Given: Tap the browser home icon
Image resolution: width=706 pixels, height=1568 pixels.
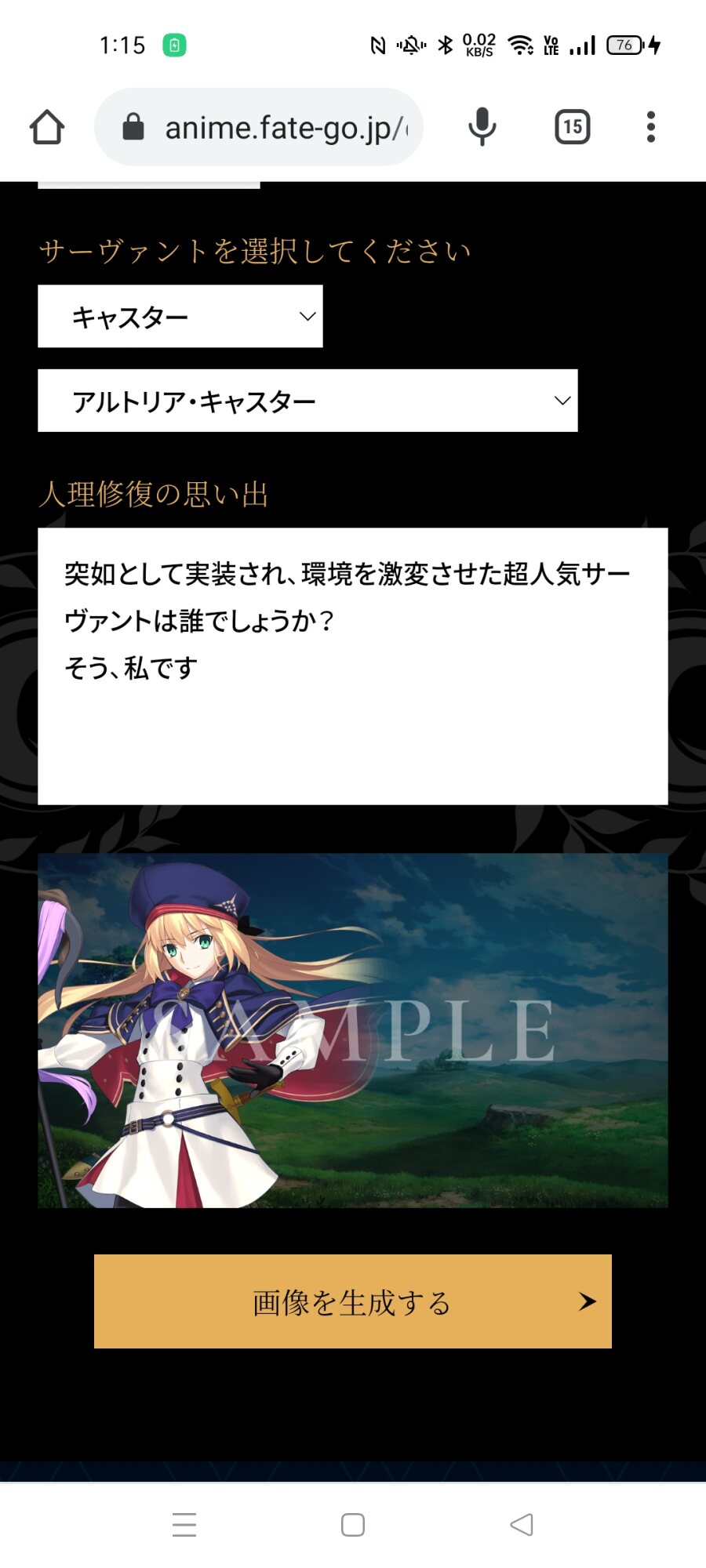Looking at the screenshot, I should click(47, 127).
